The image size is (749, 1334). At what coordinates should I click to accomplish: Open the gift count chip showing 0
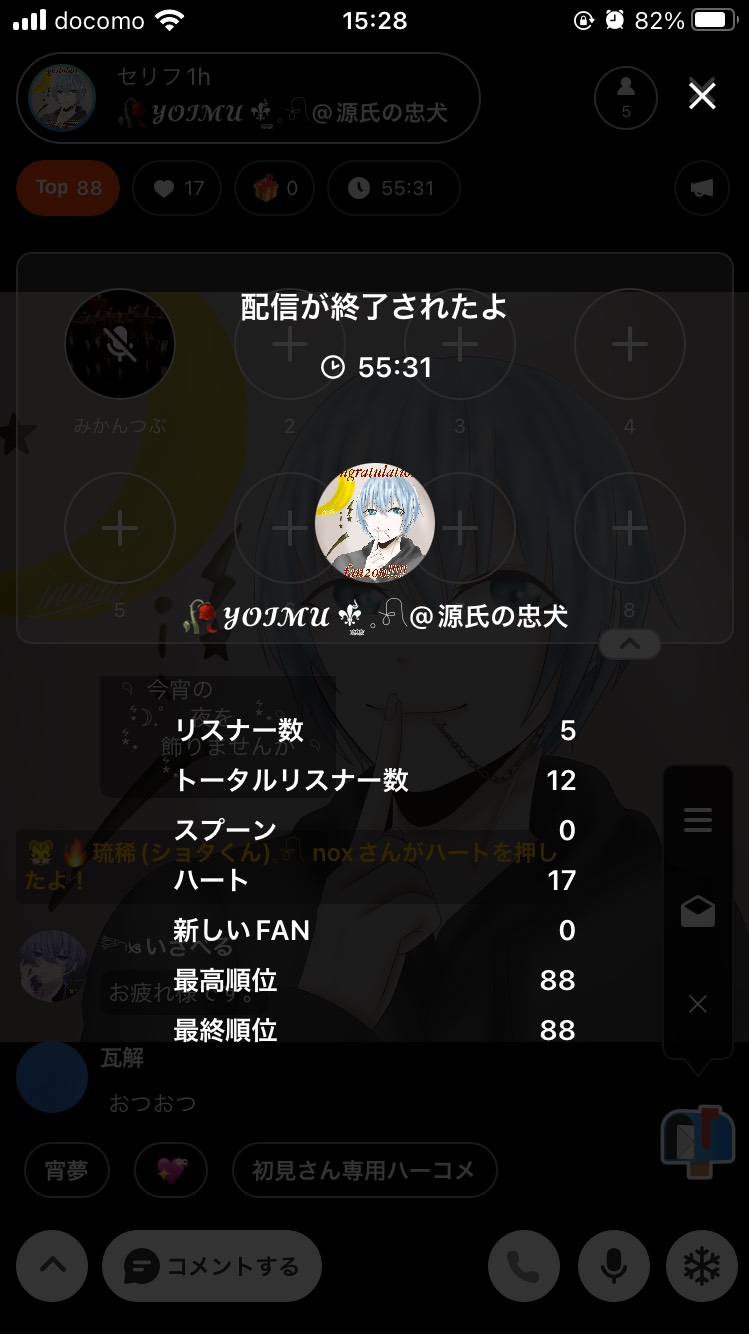click(274, 188)
